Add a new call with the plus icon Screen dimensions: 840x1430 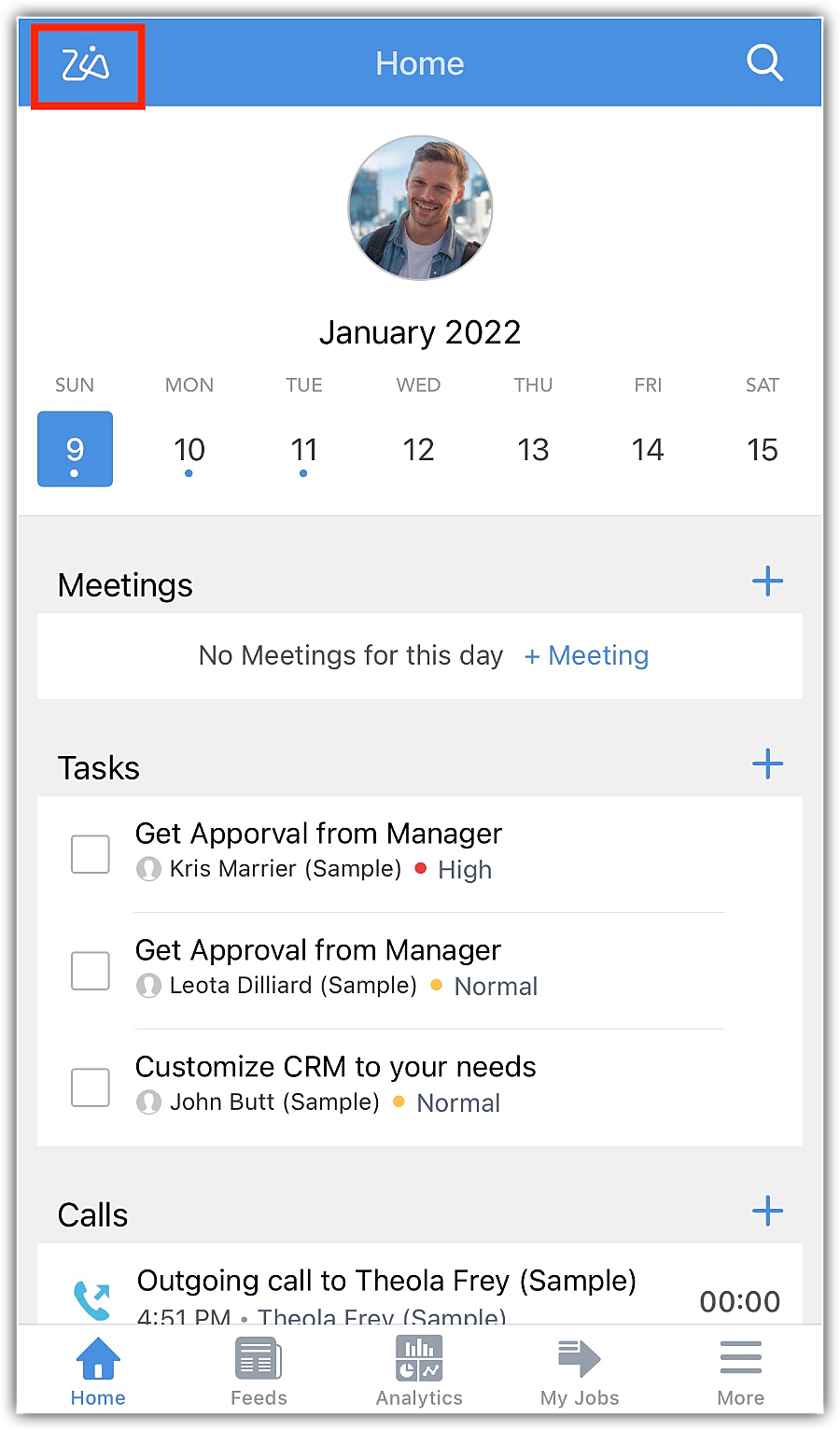click(767, 1212)
